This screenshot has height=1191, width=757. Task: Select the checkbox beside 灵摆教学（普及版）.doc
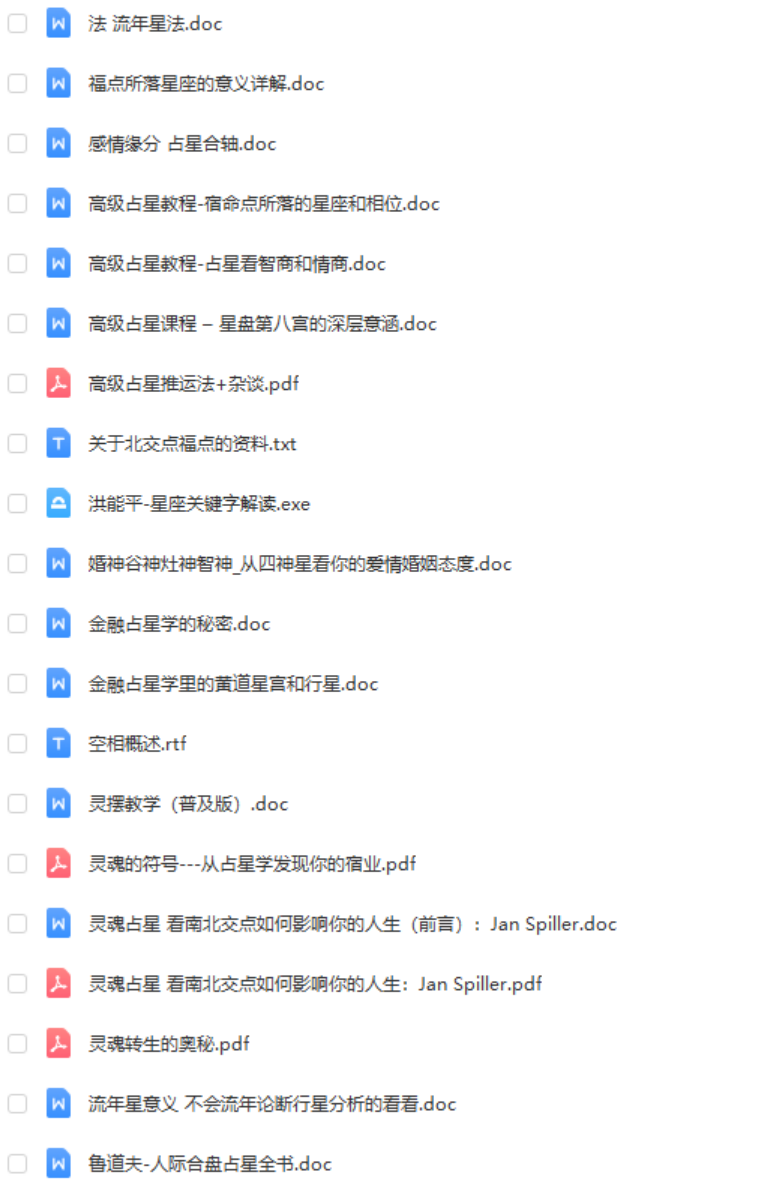[17, 803]
